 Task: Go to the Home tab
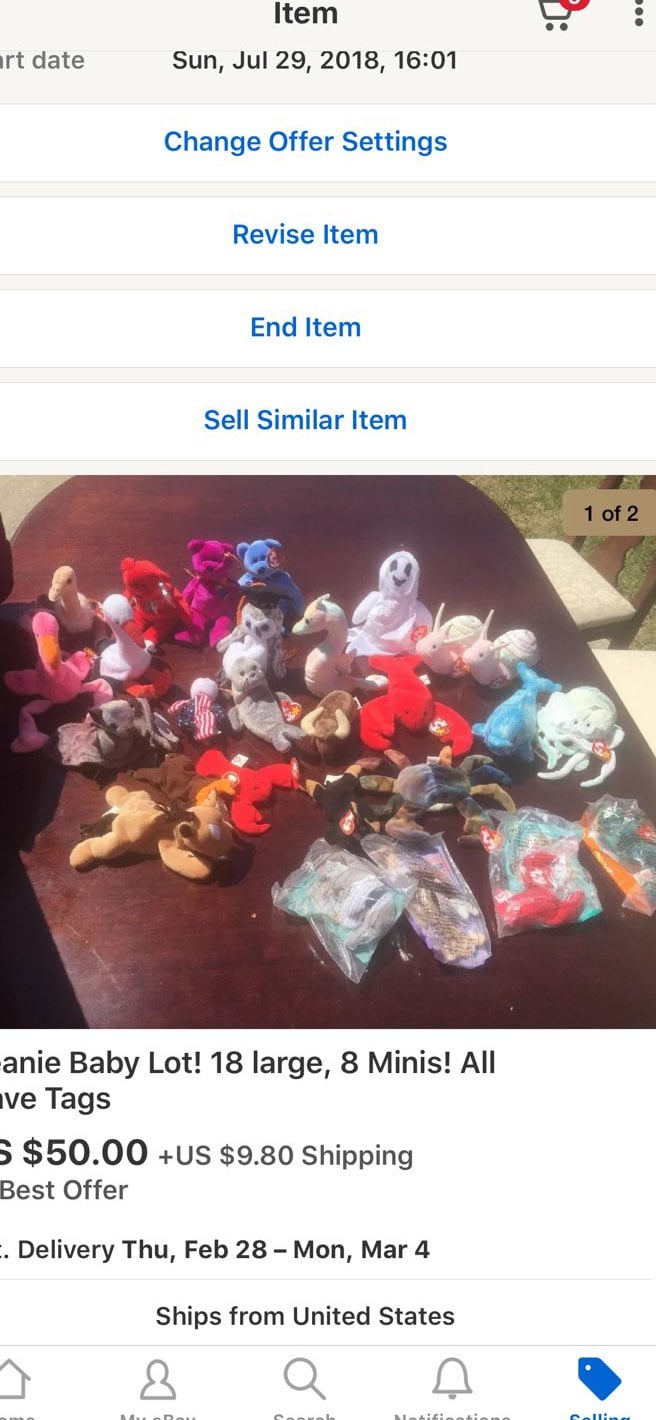click(x=12, y=1388)
